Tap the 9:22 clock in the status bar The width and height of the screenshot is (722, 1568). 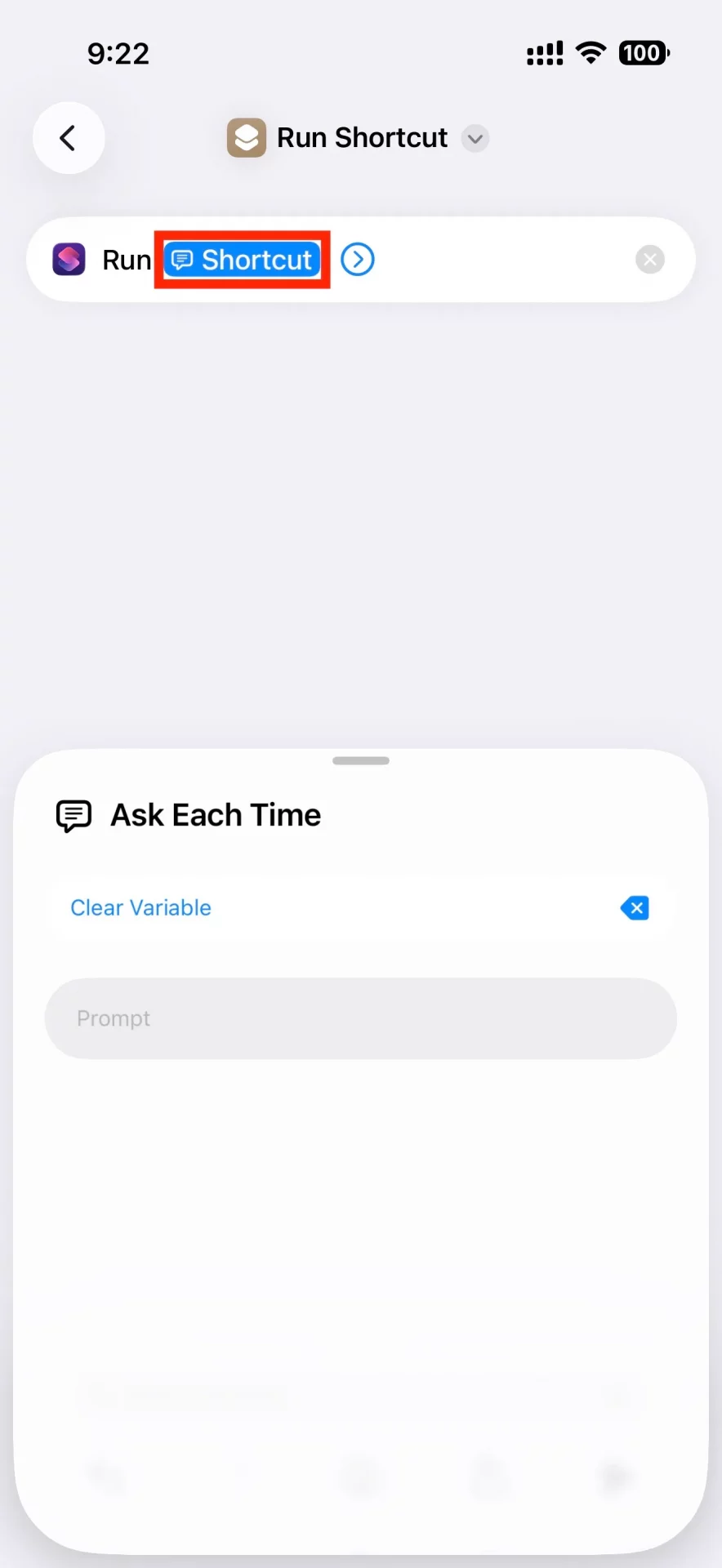[x=118, y=52]
